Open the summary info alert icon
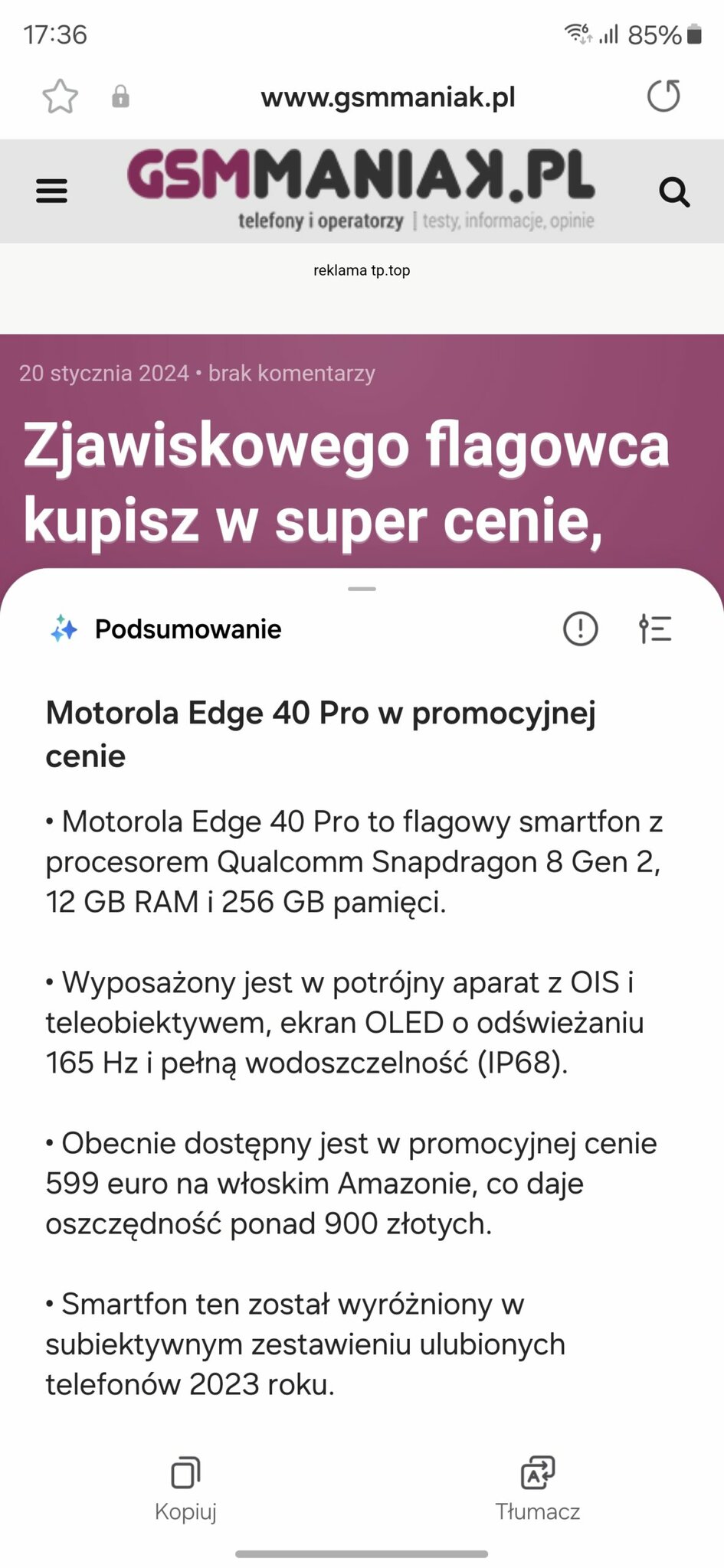The width and height of the screenshot is (724, 1568). point(580,629)
